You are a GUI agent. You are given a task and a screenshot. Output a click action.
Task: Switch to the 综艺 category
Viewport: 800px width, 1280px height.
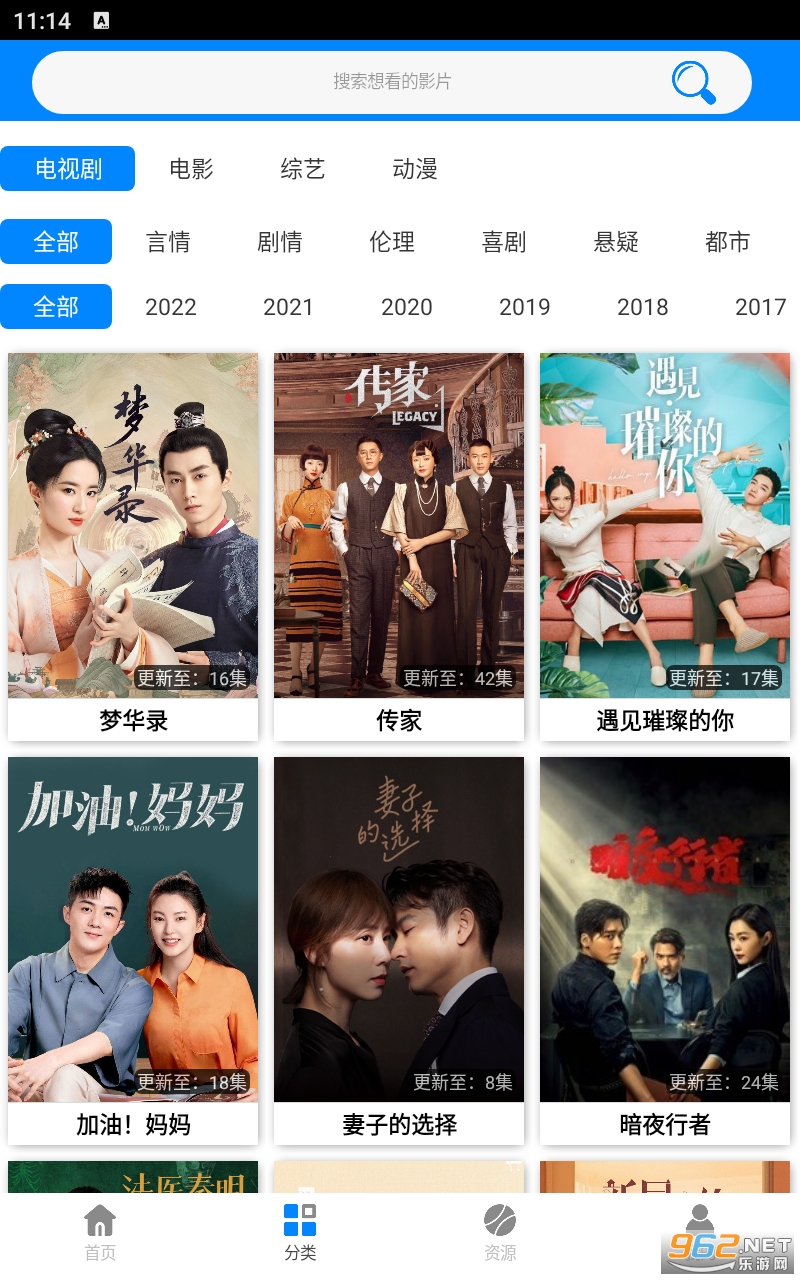303,169
